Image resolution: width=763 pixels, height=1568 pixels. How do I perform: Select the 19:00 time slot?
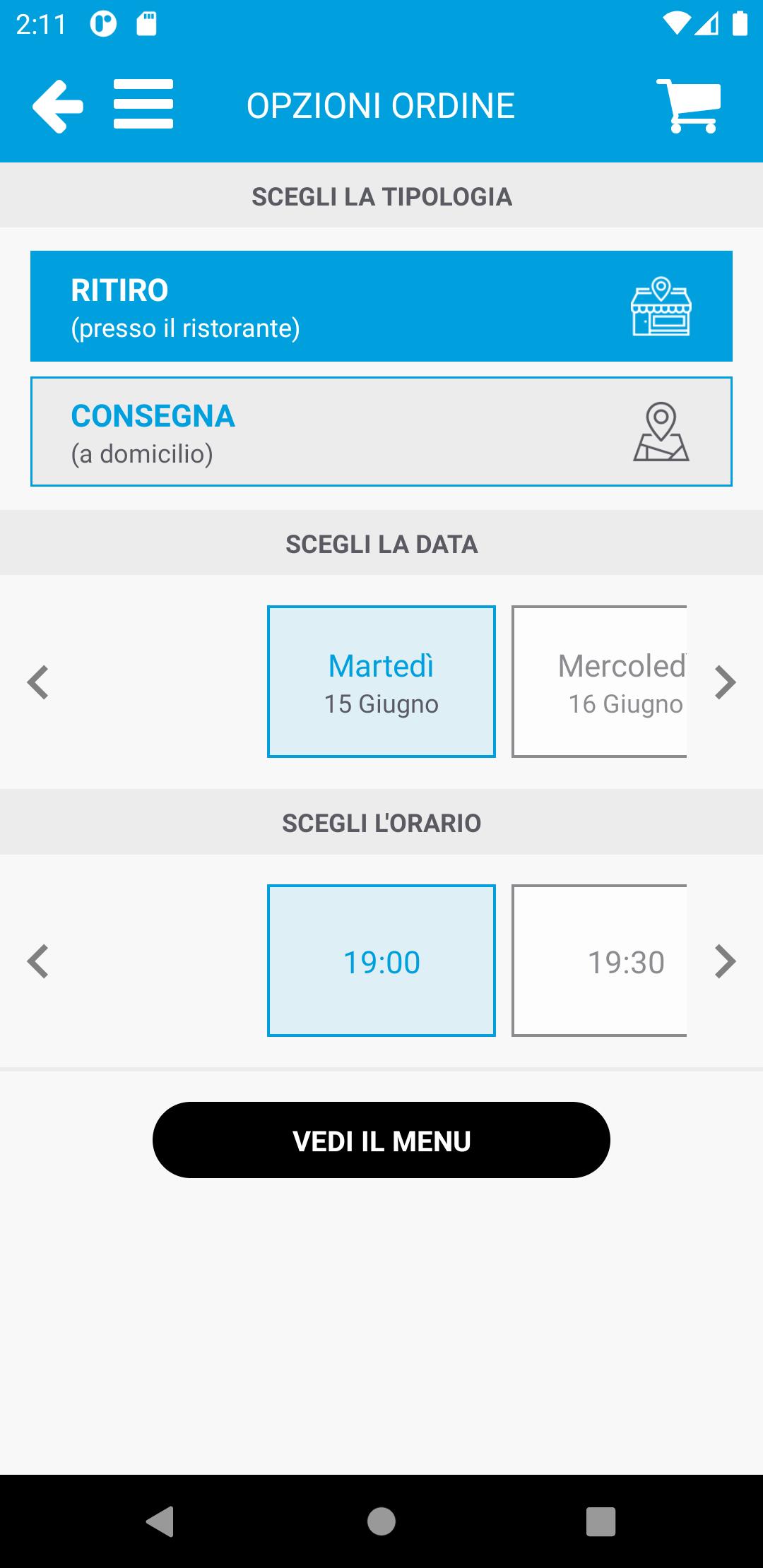pos(381,961)
